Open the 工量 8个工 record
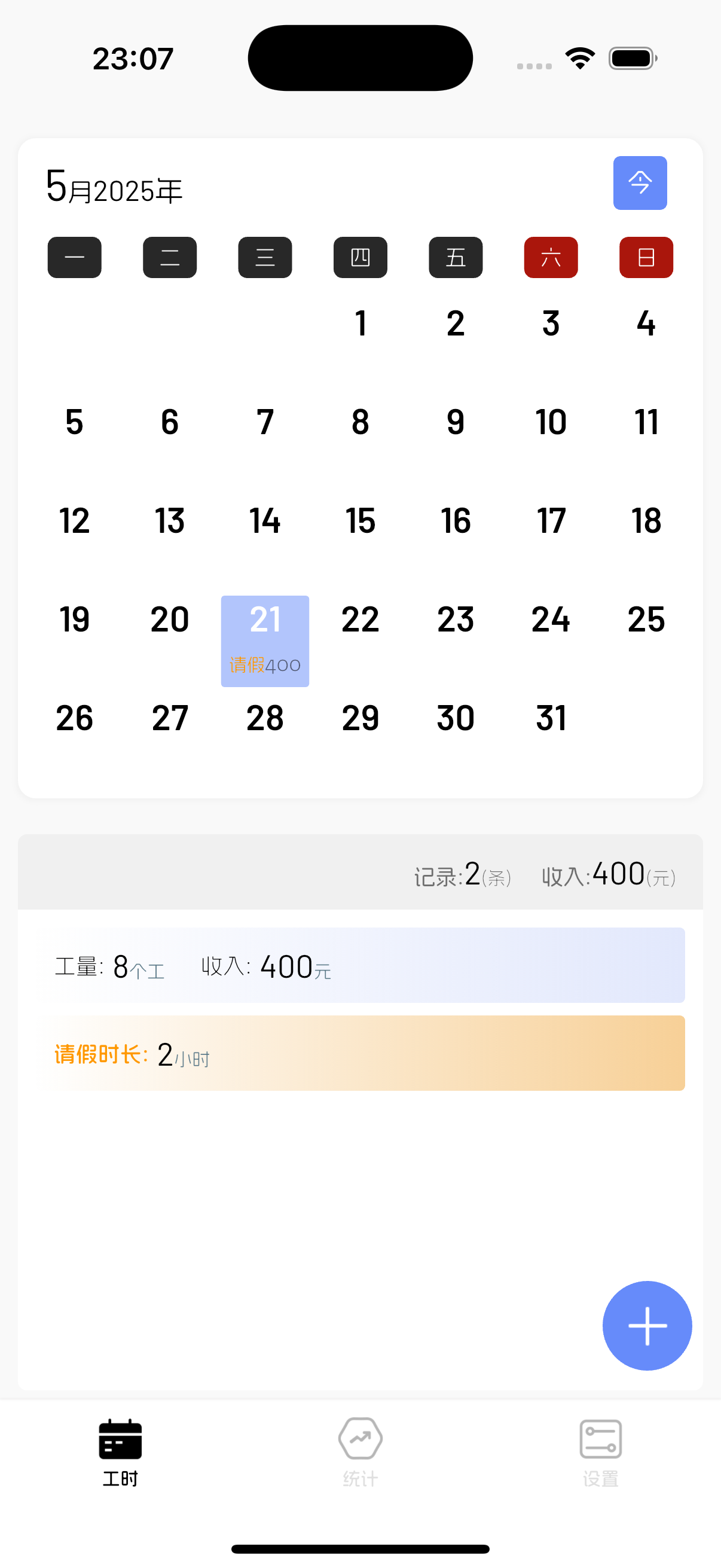Screen dimensions: 721x1568 (x=360, y=965)
